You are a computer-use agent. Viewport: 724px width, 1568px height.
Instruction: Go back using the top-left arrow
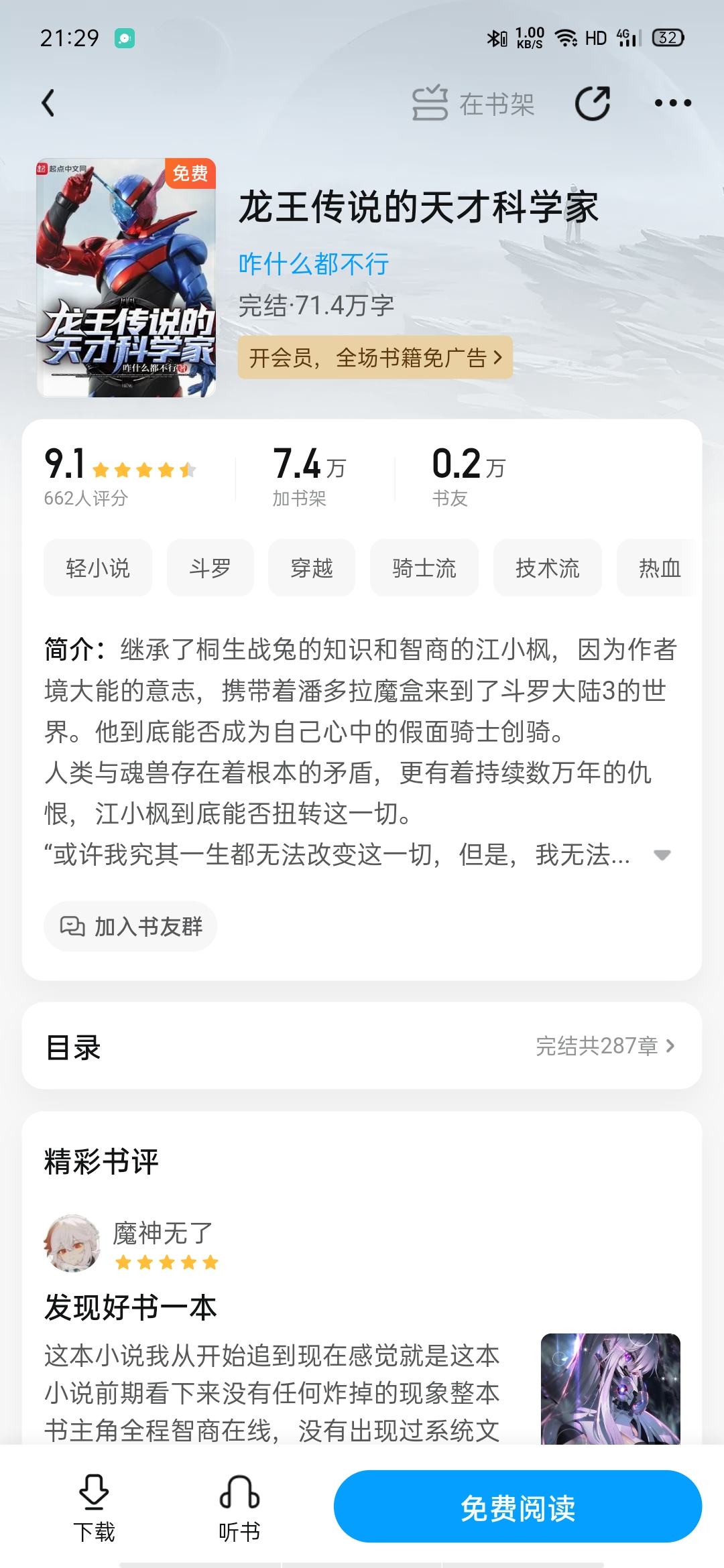point(48,103)
